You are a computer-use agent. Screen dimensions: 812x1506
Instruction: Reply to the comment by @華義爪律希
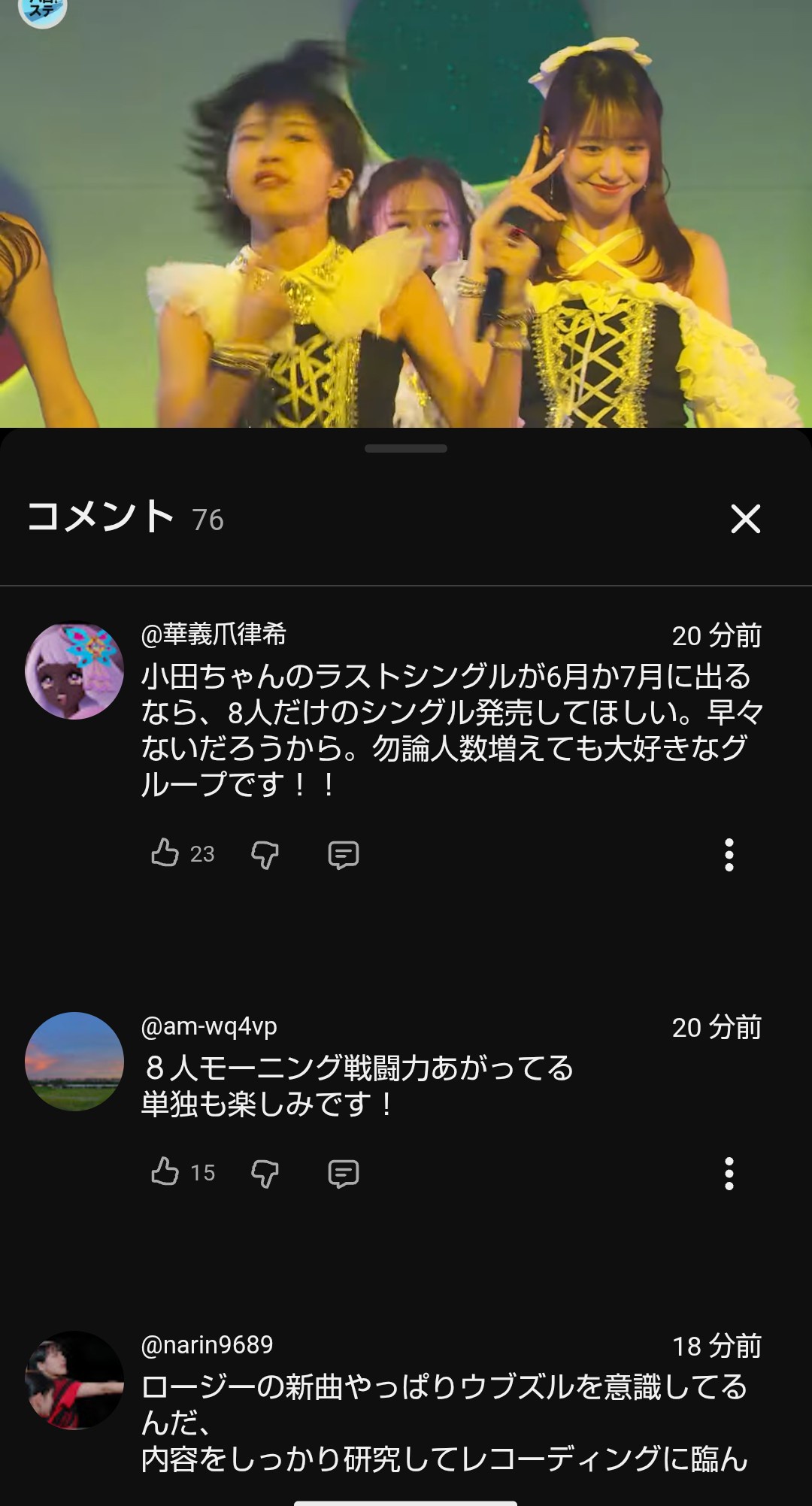[344, 855]
